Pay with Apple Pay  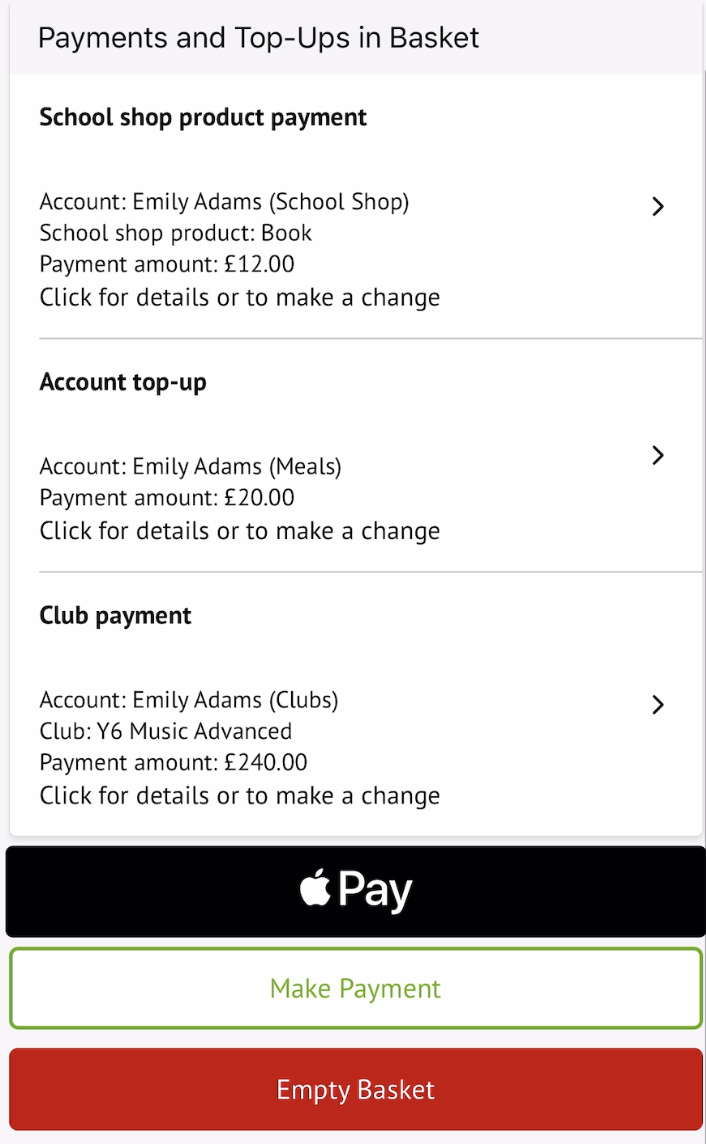click(x=355, y=891)
